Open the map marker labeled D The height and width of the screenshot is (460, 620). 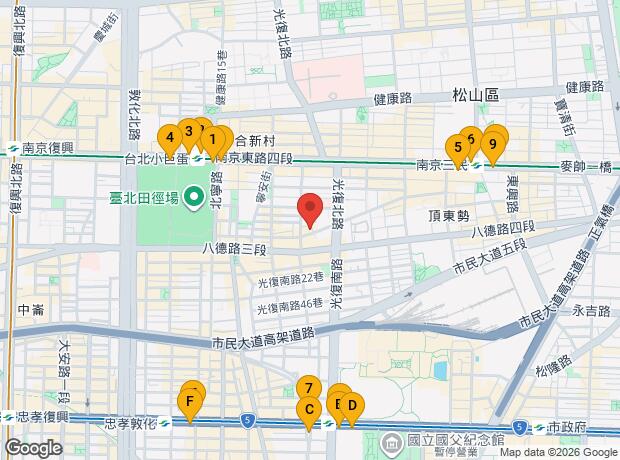352,406
